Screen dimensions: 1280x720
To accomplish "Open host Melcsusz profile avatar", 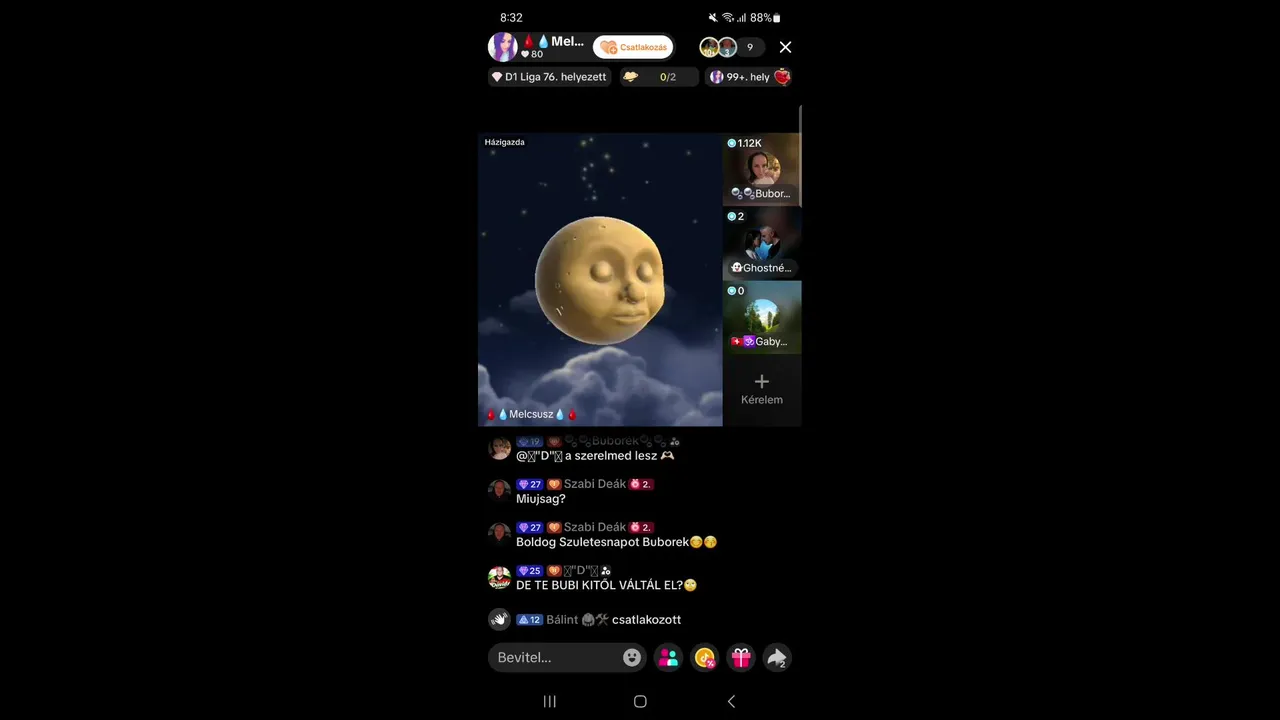I will (502, 47).
